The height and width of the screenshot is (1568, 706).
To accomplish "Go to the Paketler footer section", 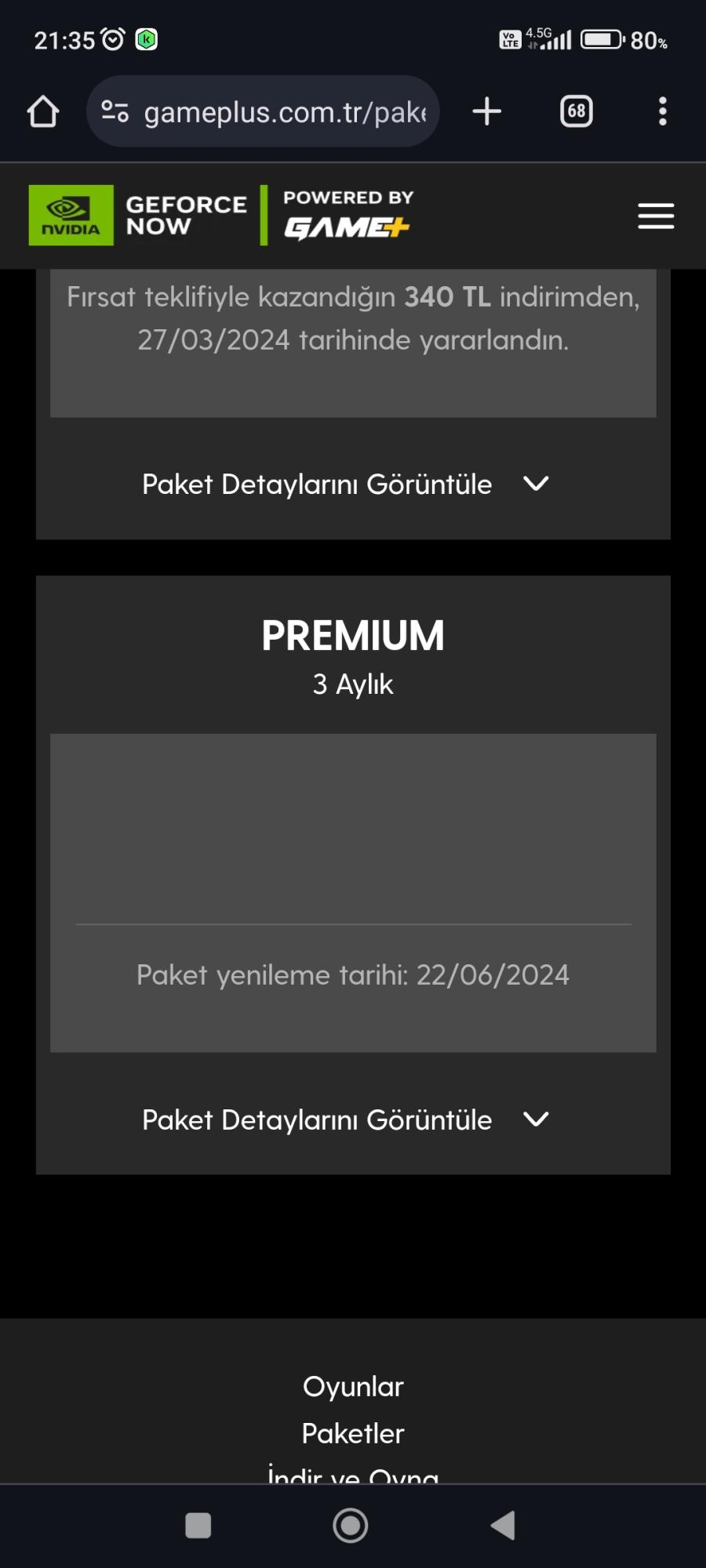I will pyautogui.click(x=353, y=1433).
